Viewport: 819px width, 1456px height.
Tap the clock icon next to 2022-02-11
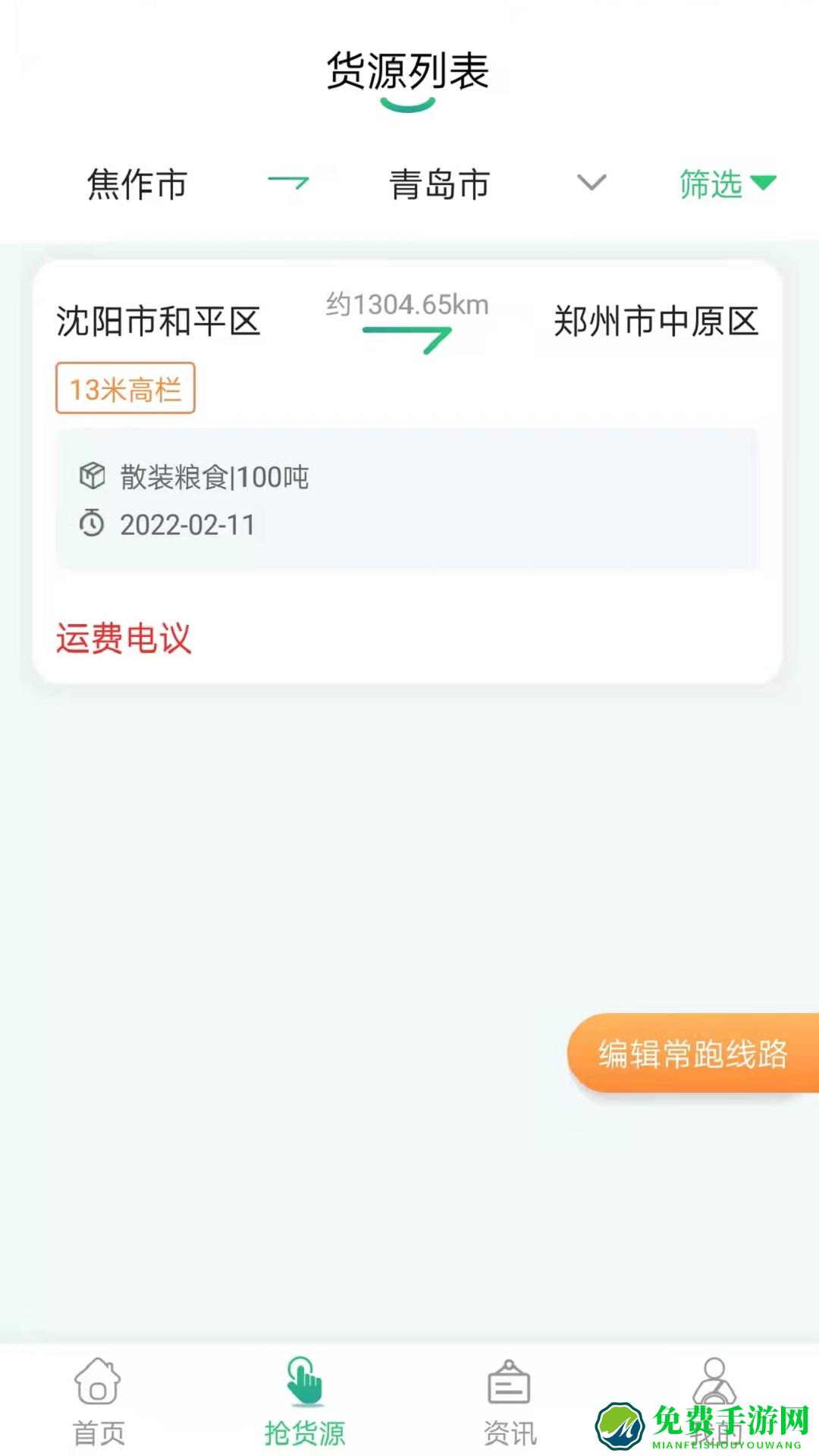pos(92,524)
